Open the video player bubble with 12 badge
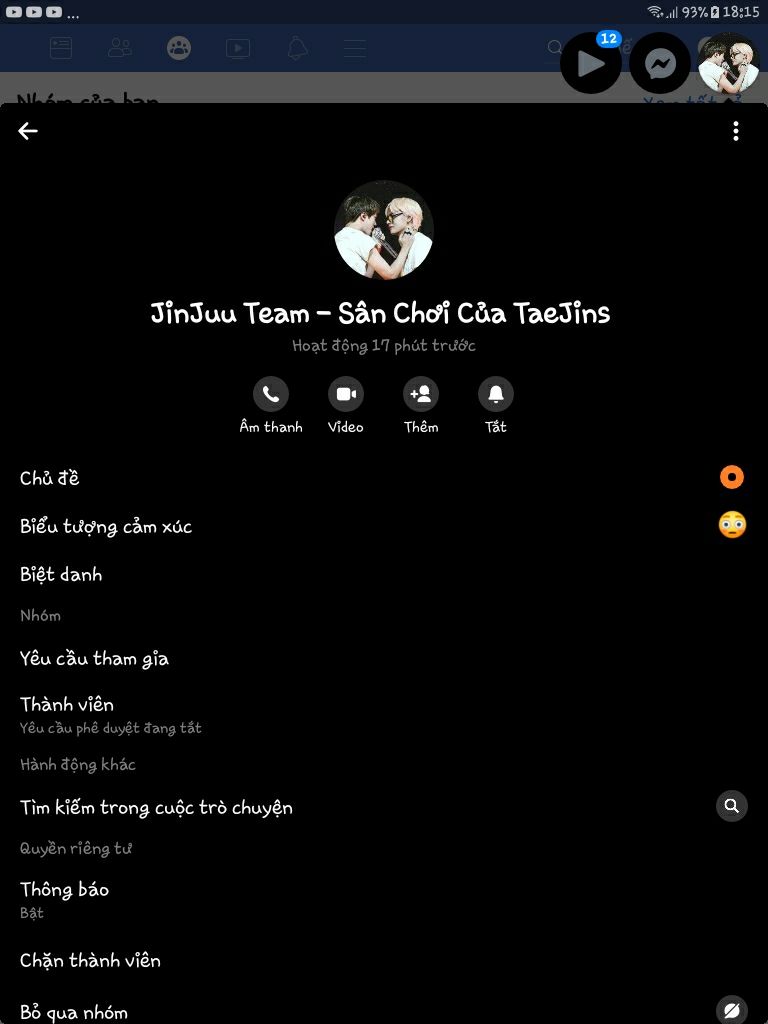The width and height of the screenshot is (768, 1024). [x=591, y=64]
